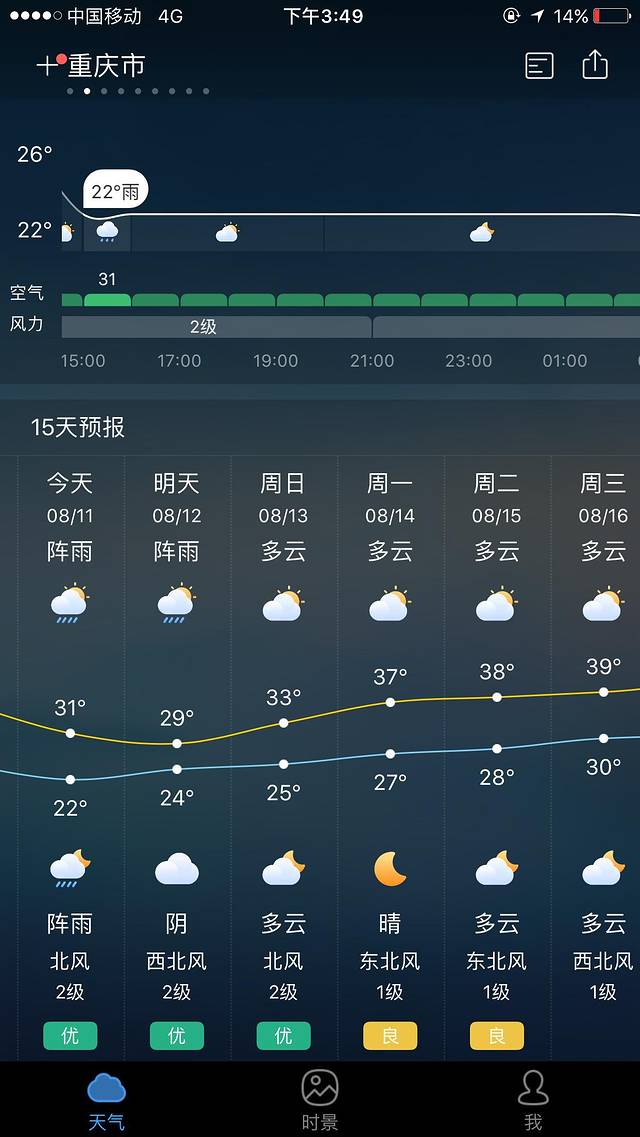
Task: Share the Chongqing weather forecast
Action: coord(595,65)
